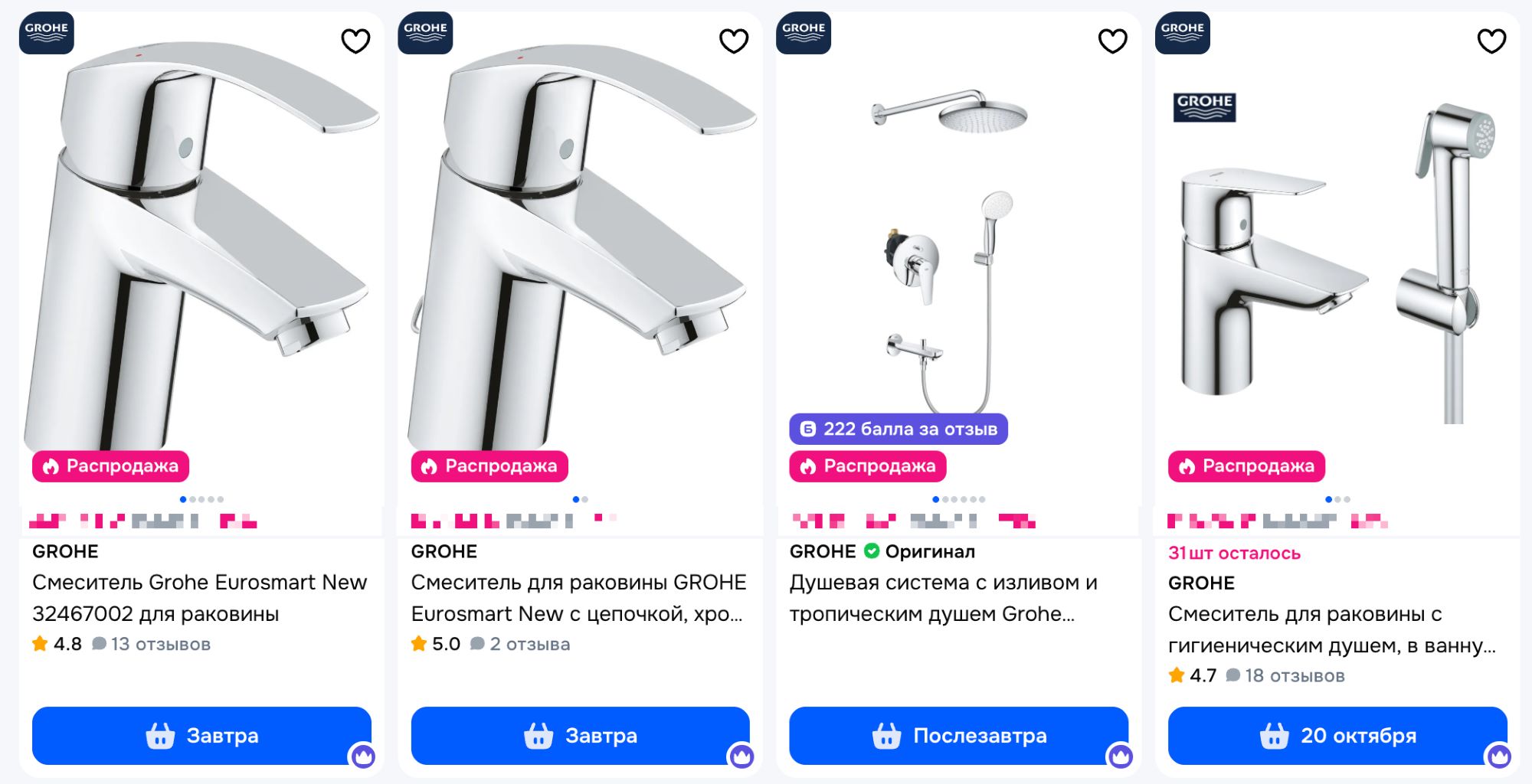The image size is (1532, 784).
Task: Open 18 отзывов on hygienic shower faucet
Action: (x=1294, y=676)
